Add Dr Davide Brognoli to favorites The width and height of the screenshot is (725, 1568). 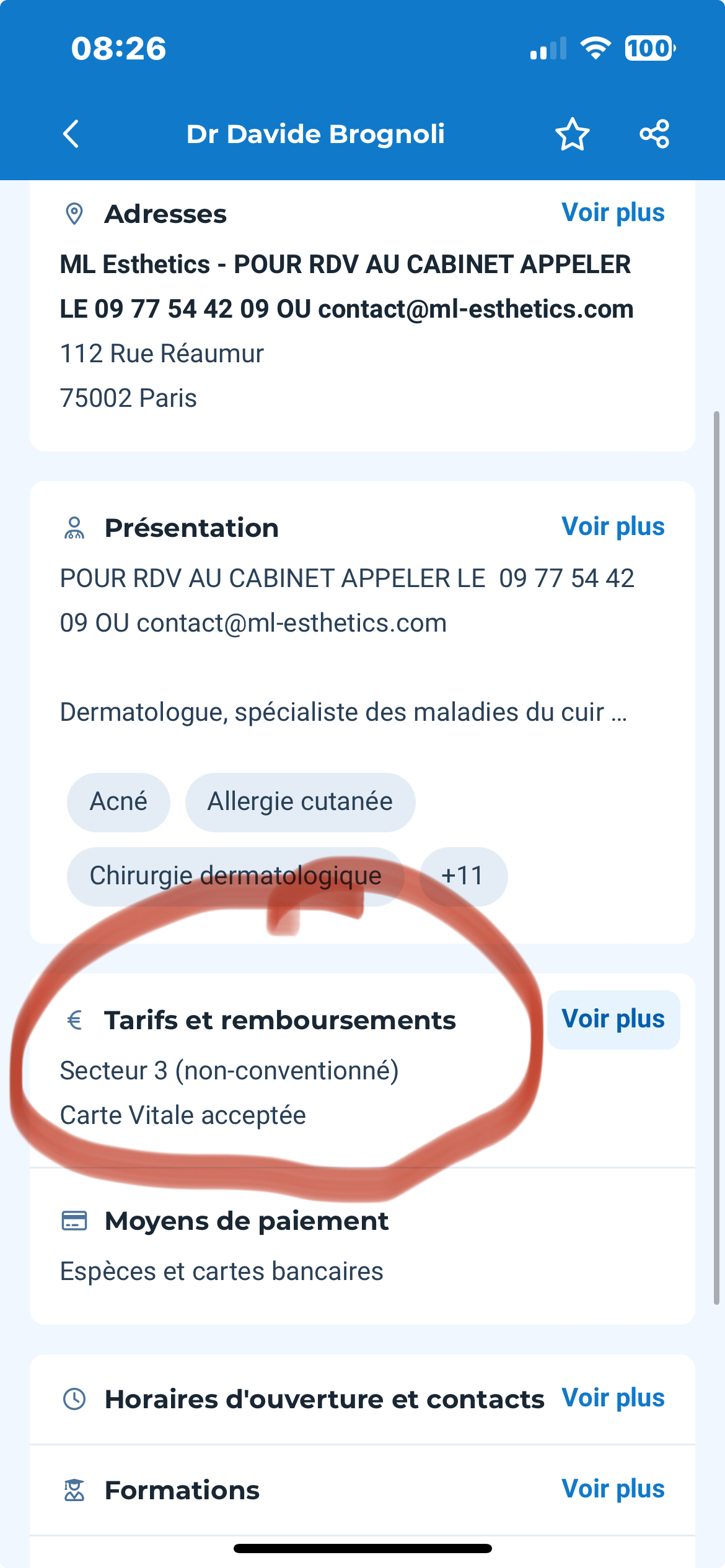[572, 134]
